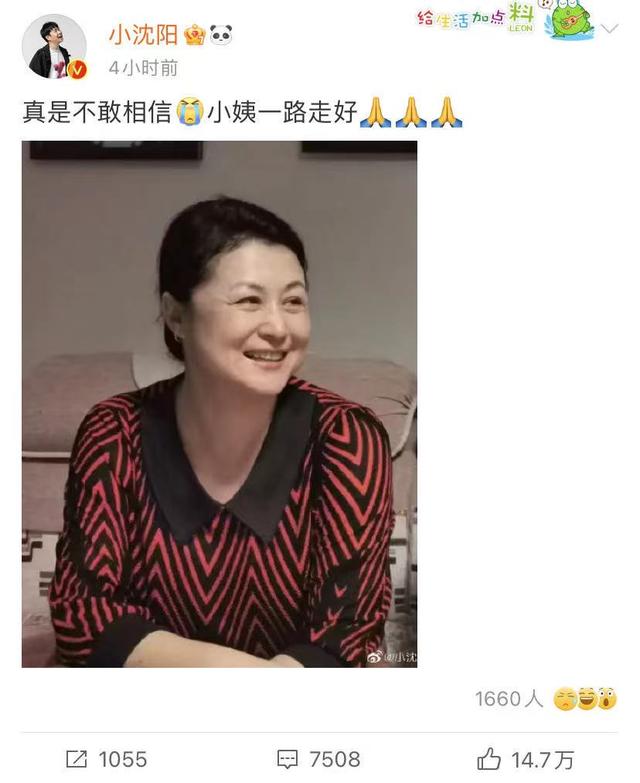Open the 7508 comments
The width and height of the screenshot is (640, 783).
coord(318,760)
